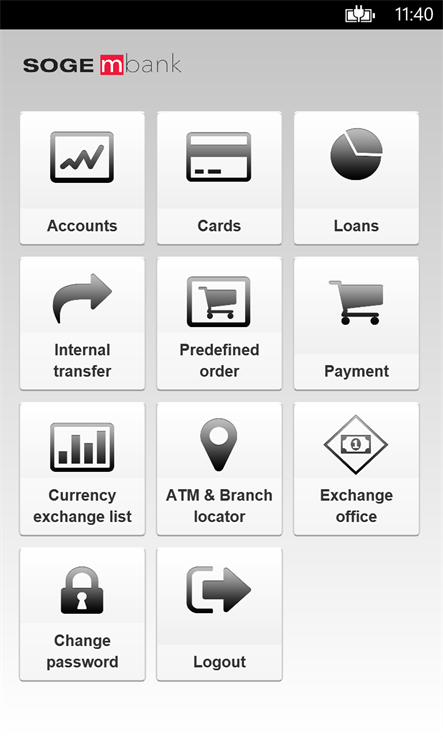Tap Change password
The height and width of the screenshot is (738, 443).
(x=82, y=614)
